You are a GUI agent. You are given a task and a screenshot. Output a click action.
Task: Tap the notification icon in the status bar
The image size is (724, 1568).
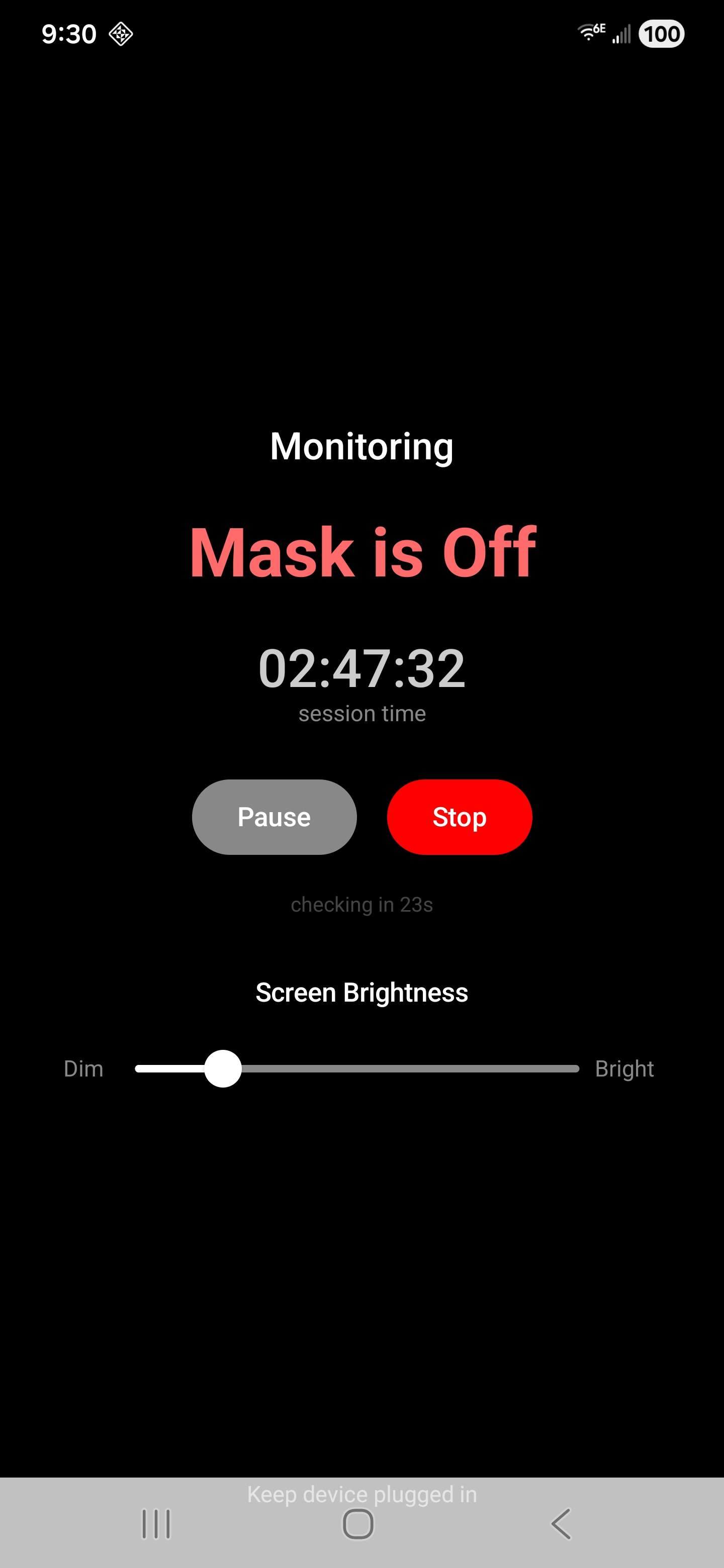coord(121,34)
